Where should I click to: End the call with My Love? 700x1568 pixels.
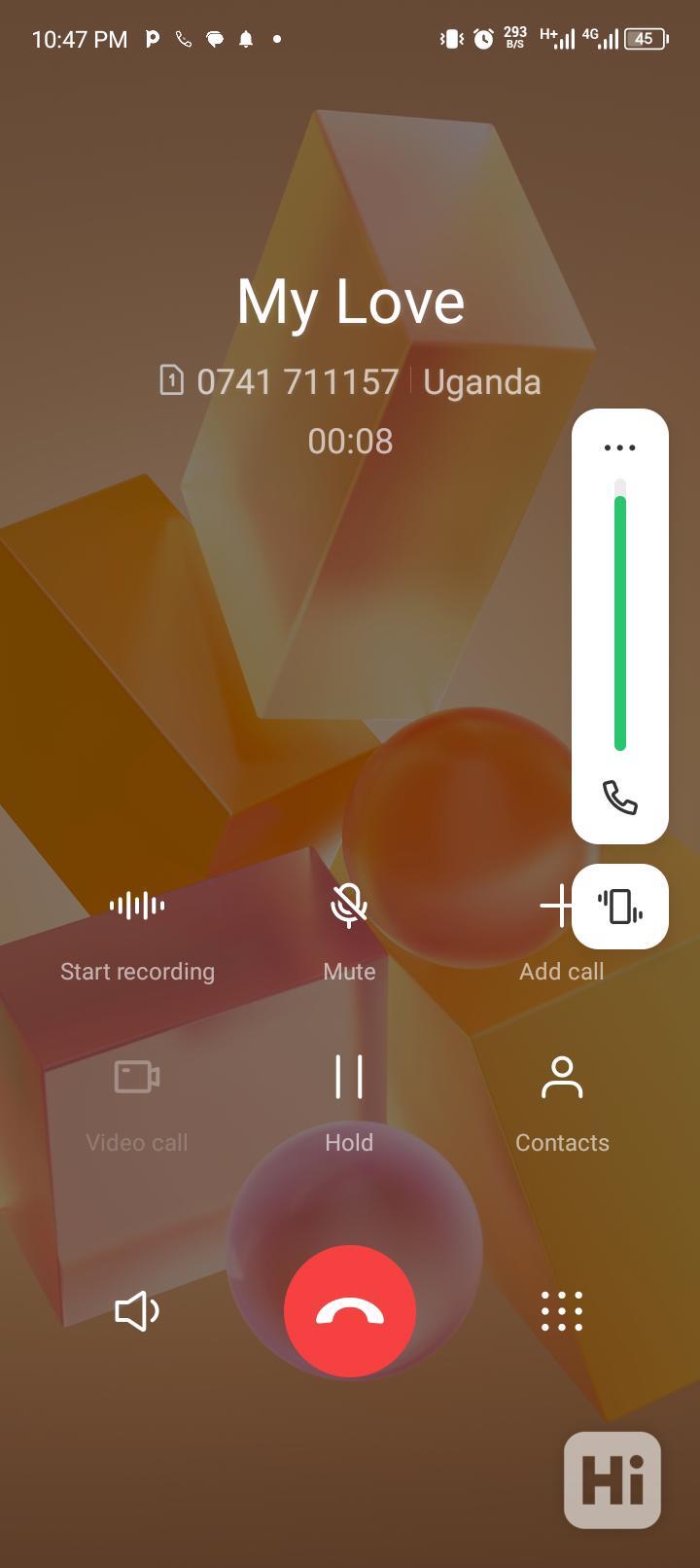pyautogui.click(x=350, y=1310)
